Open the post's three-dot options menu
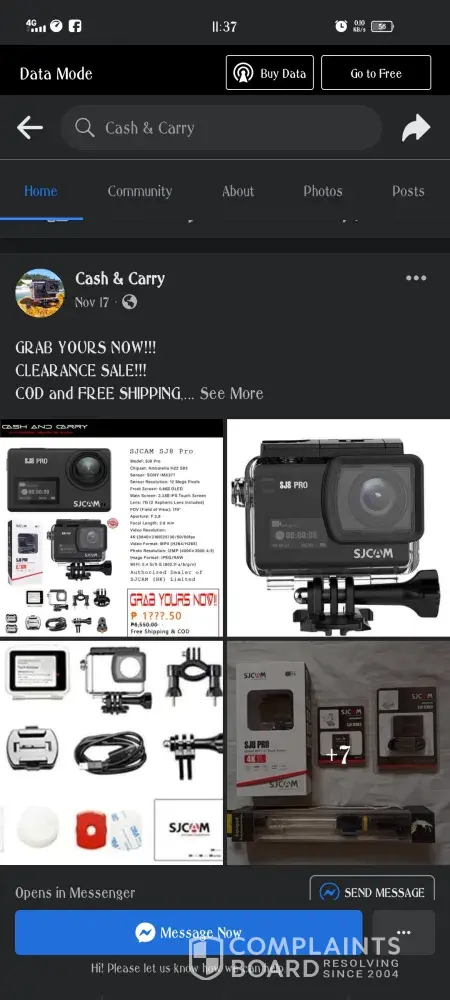The width and height of the screenshot is (450, 1000). pyautogui.click(x=416, y=278)
